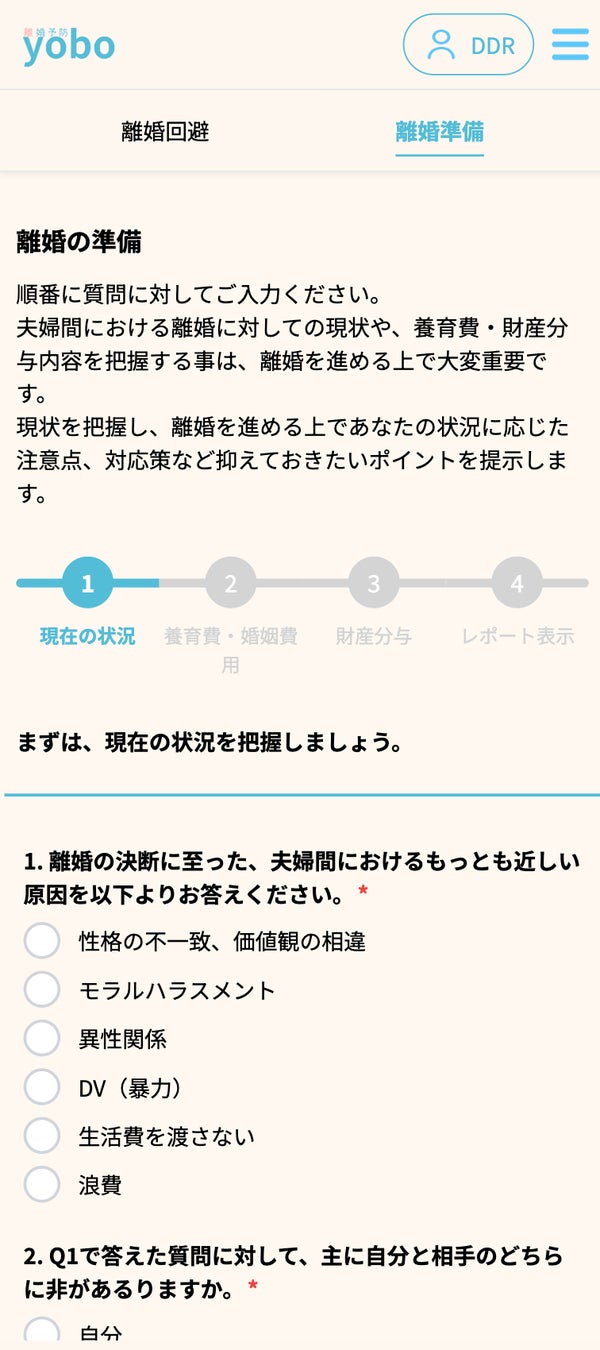Open the hamburger menu

pyautogui.click(x=570, y=44)
